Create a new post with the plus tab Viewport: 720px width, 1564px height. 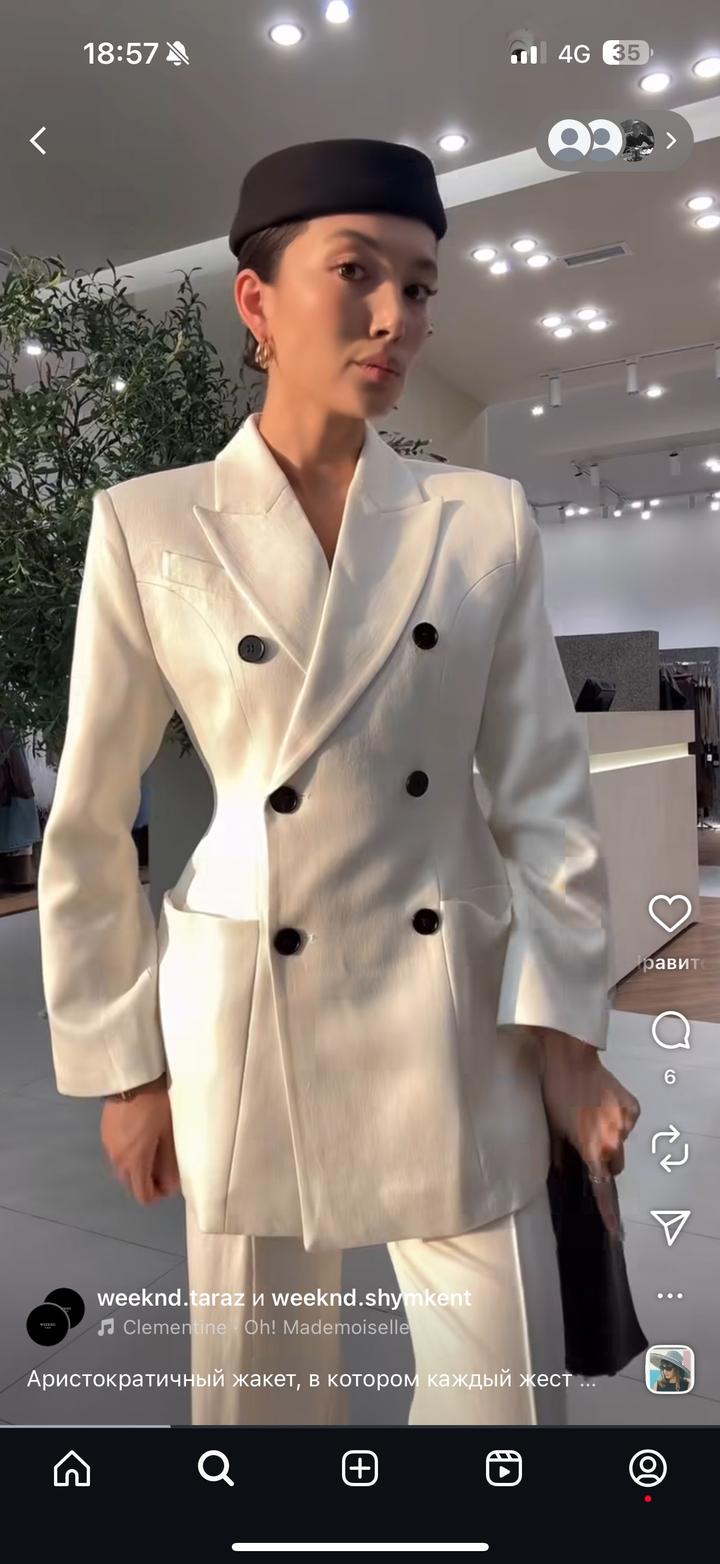tap(360, 1468)
